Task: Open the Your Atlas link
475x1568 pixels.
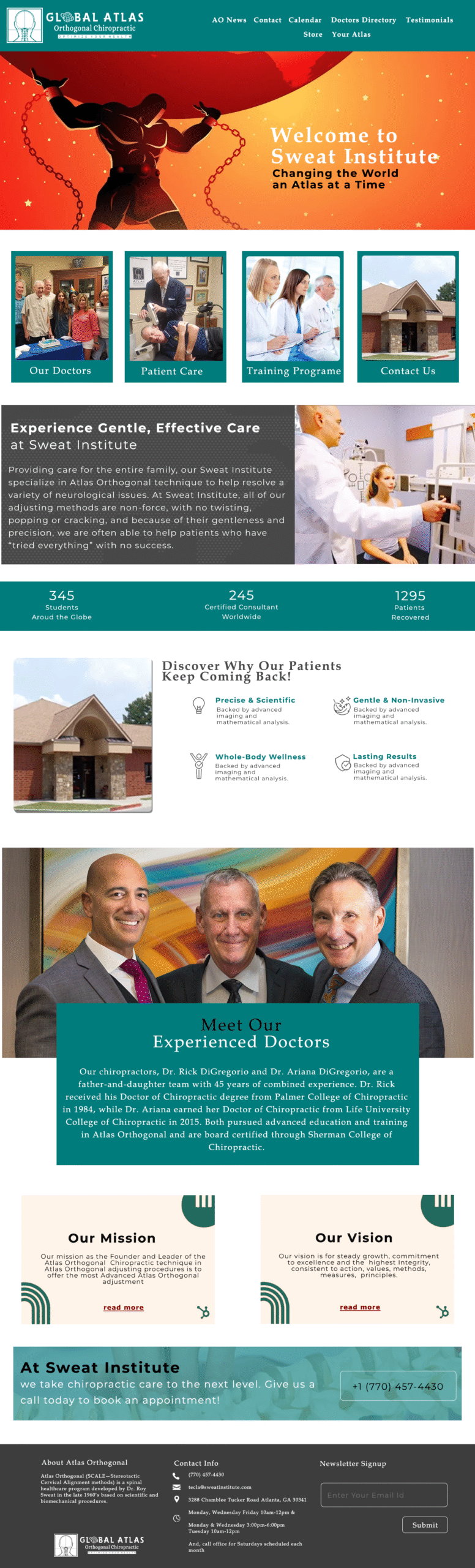Action: click(351, 35)
